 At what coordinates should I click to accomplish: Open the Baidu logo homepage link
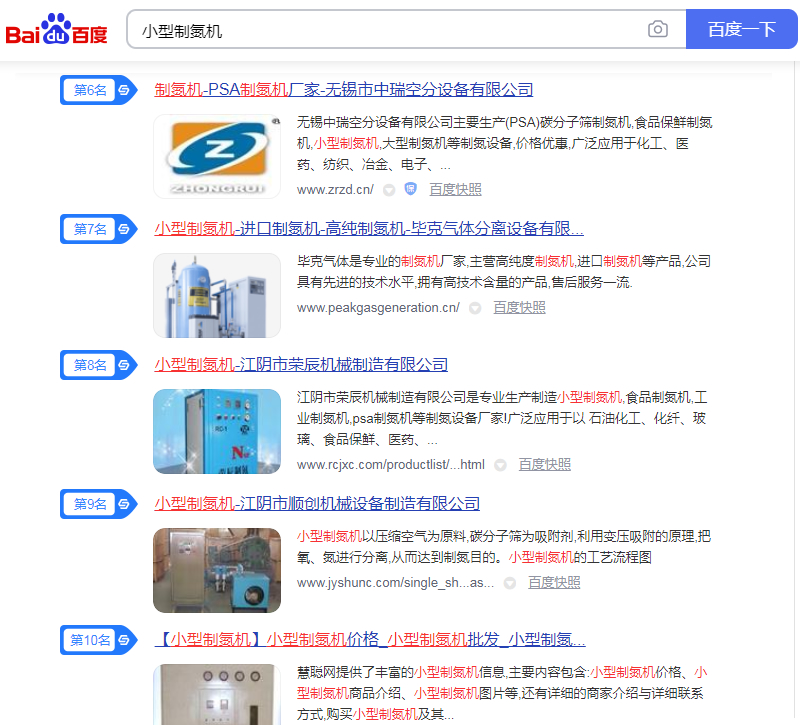57,30
